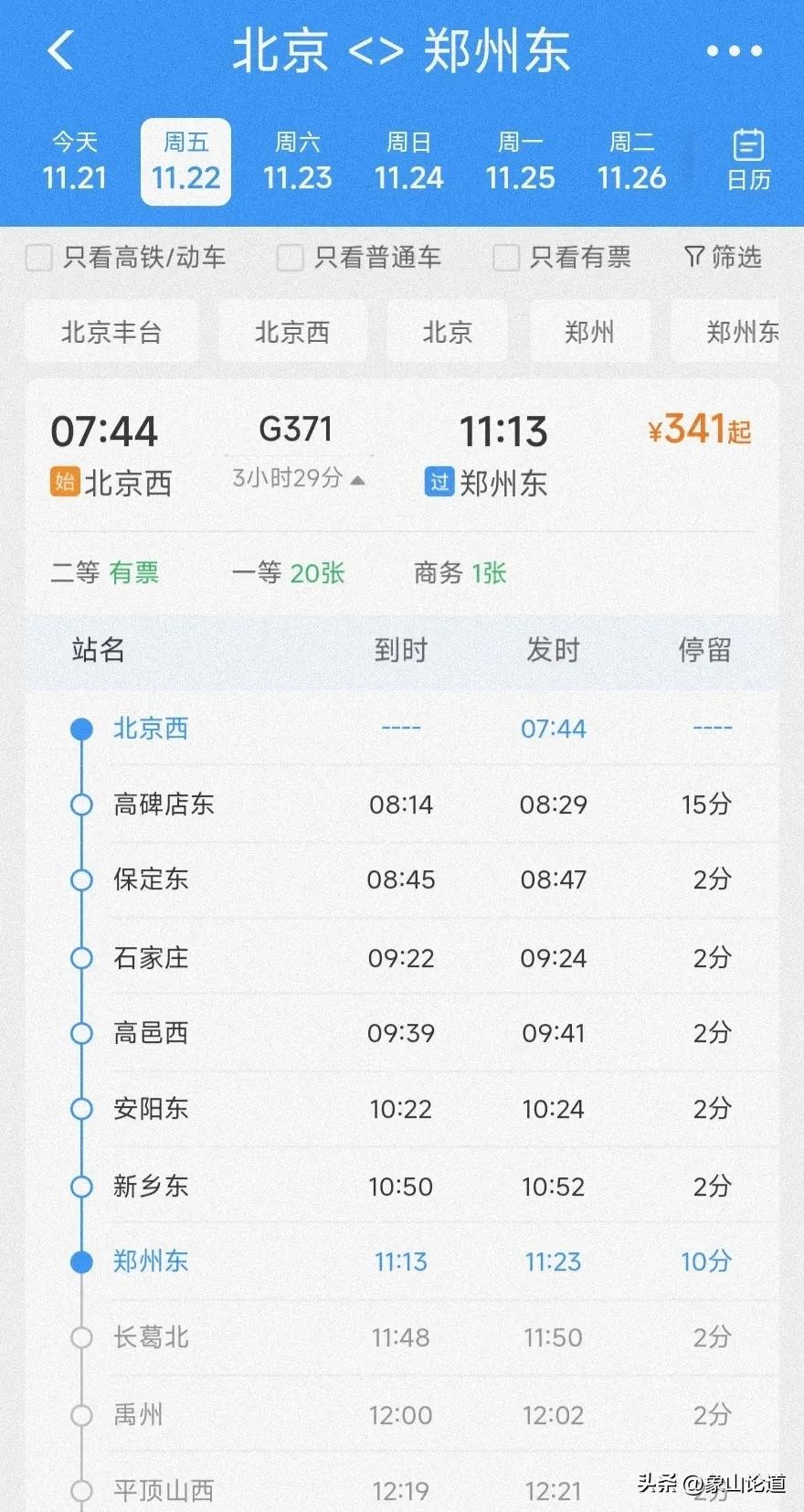This screenshot has width=804, height=1512.
Task: Filter by 郑州 station chip
Action: click(589, 332)
